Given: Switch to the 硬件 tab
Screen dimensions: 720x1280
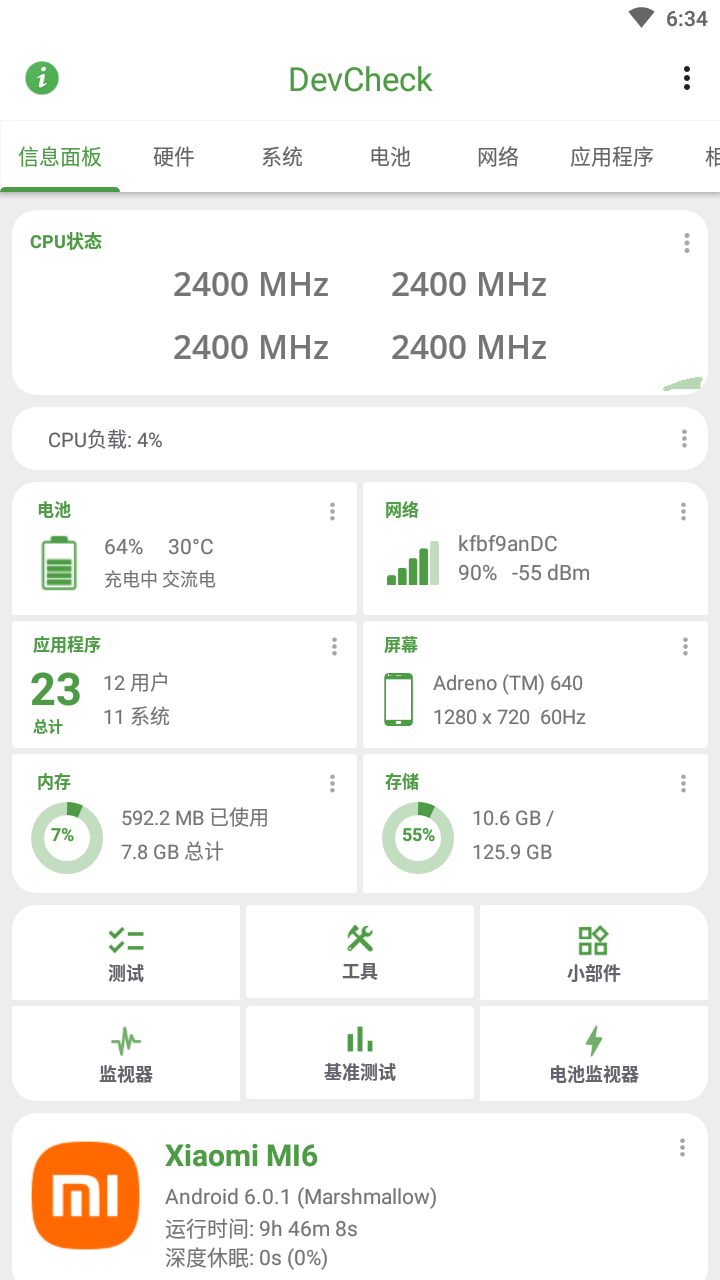Looking at the screenshot, I should [x=174, y=157].
